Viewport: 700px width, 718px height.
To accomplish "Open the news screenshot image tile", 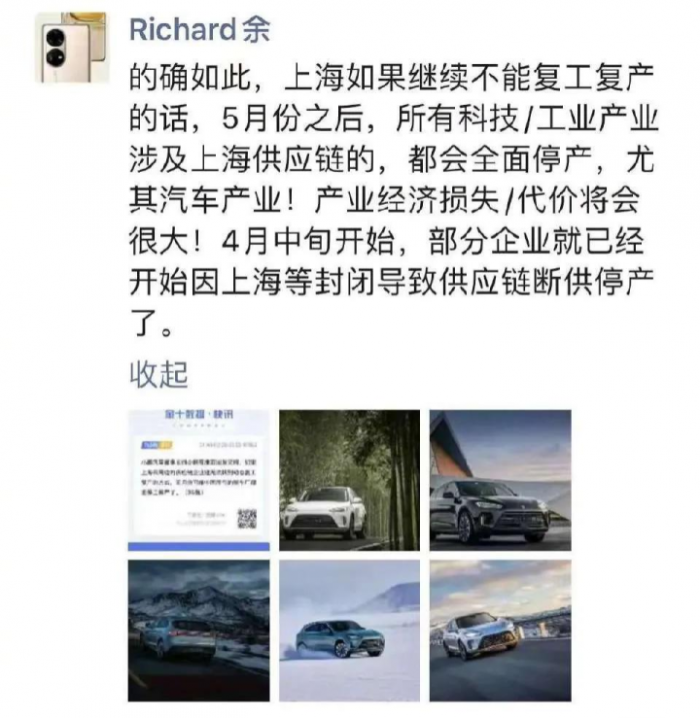I will pos(199,480).
